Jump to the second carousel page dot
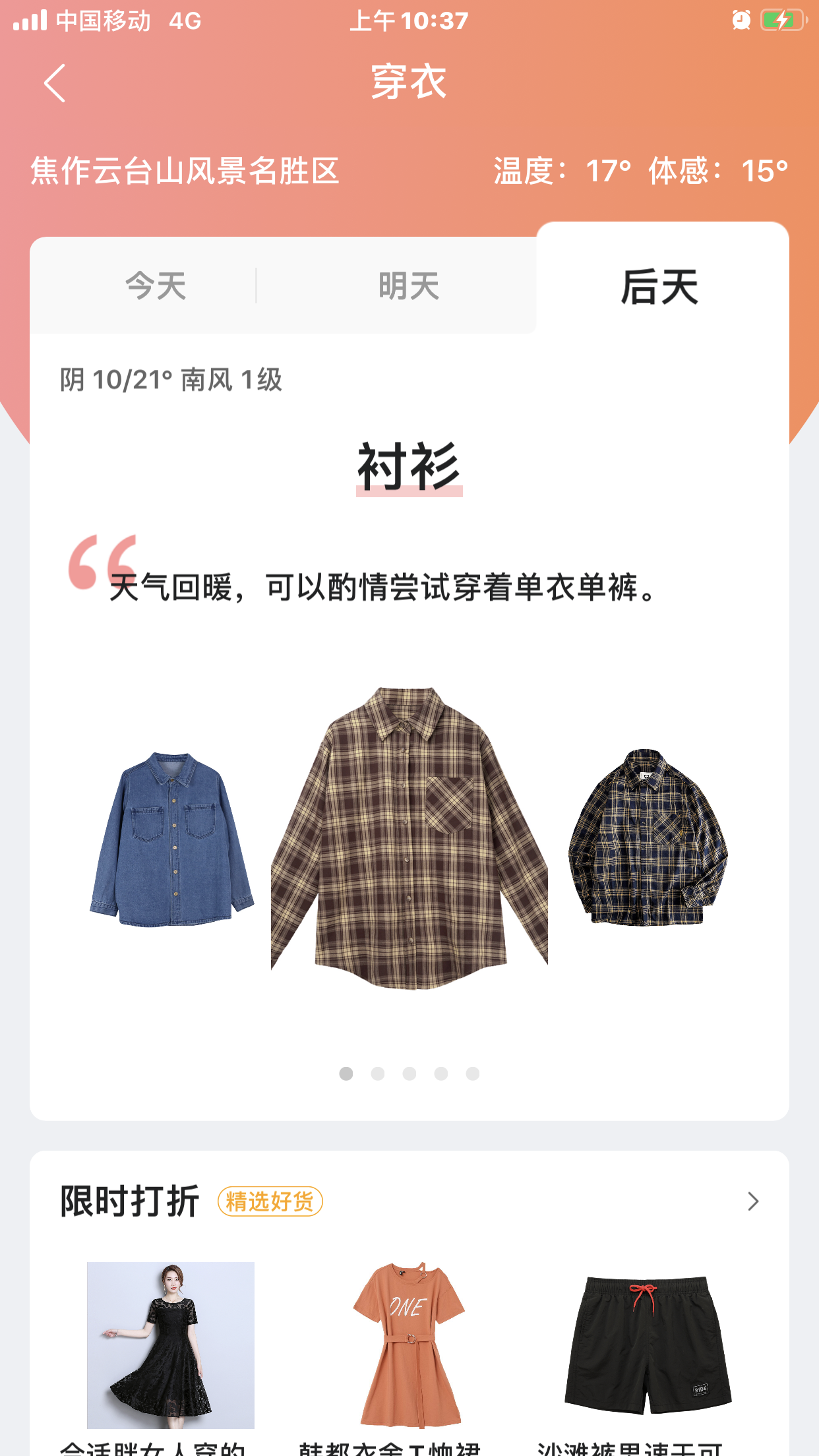 [x=378, y=1074]
